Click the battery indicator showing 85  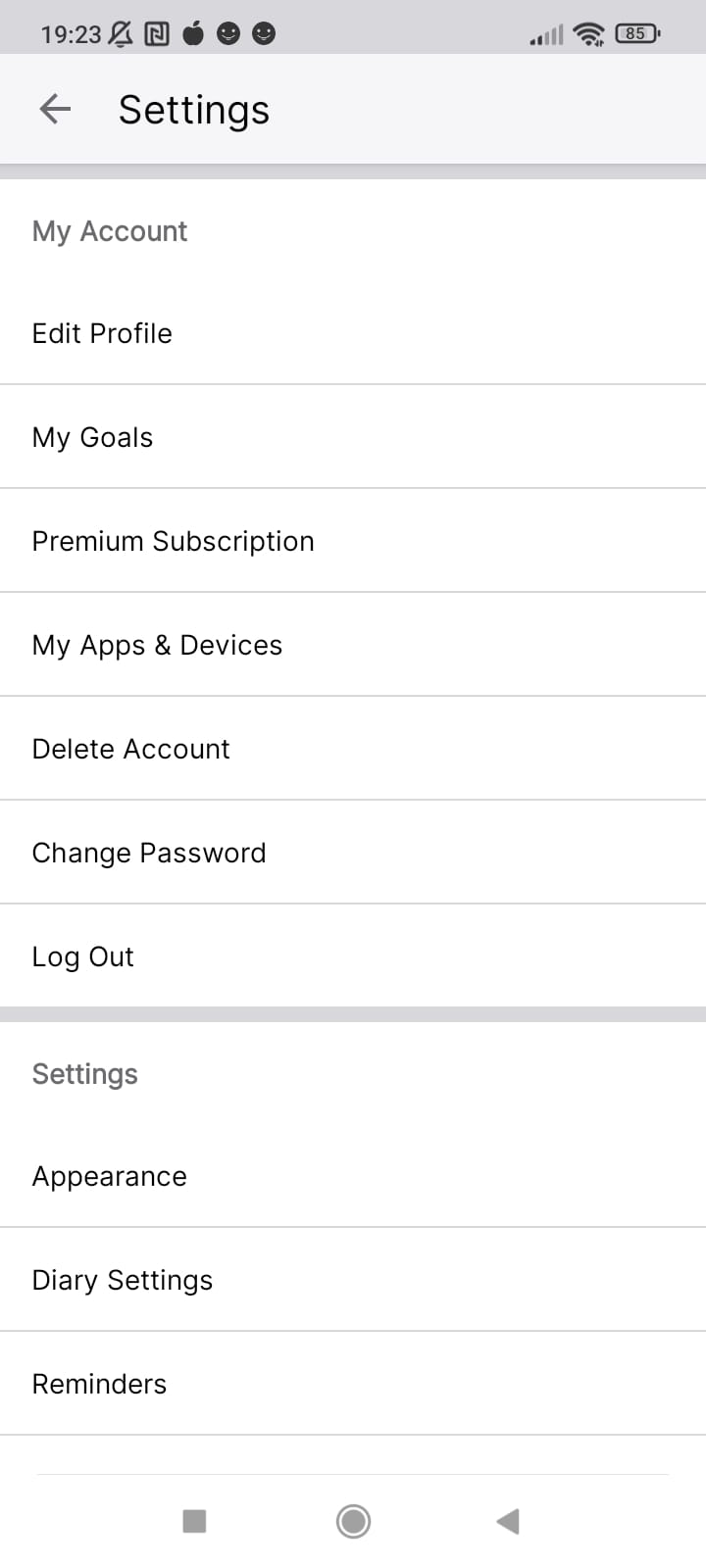635,32
